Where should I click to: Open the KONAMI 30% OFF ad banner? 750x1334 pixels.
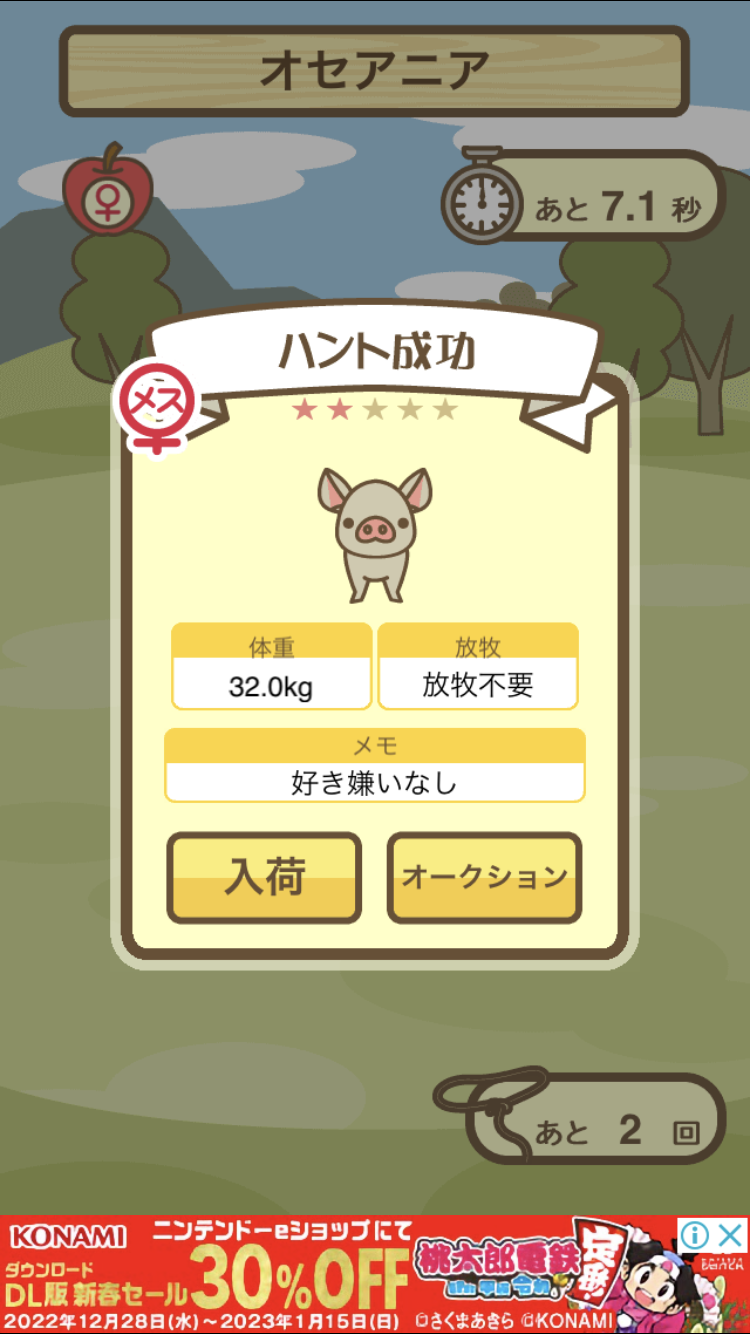click(x=338, y=1274)
